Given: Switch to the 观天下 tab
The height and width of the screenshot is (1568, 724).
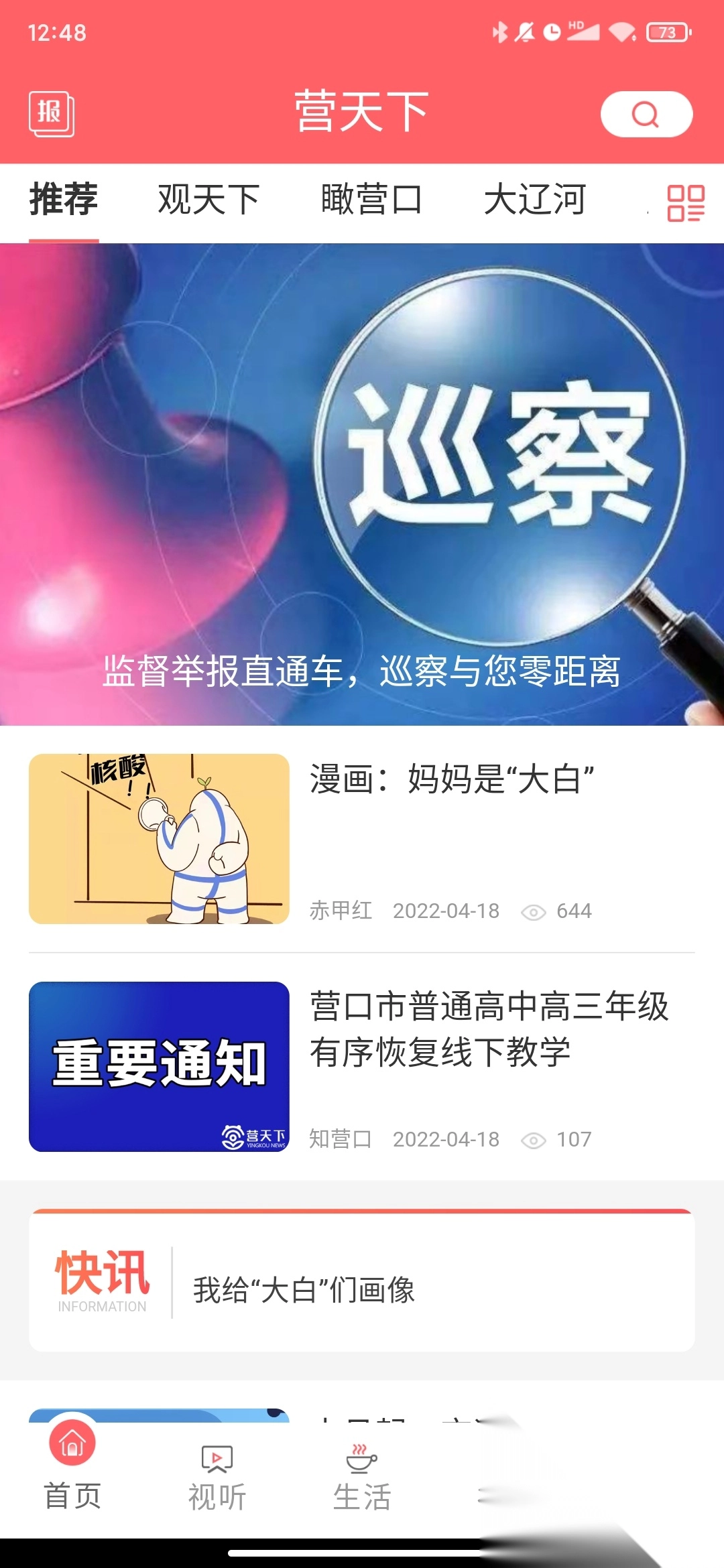Looking at the screenshot, I should coord(208,200).
